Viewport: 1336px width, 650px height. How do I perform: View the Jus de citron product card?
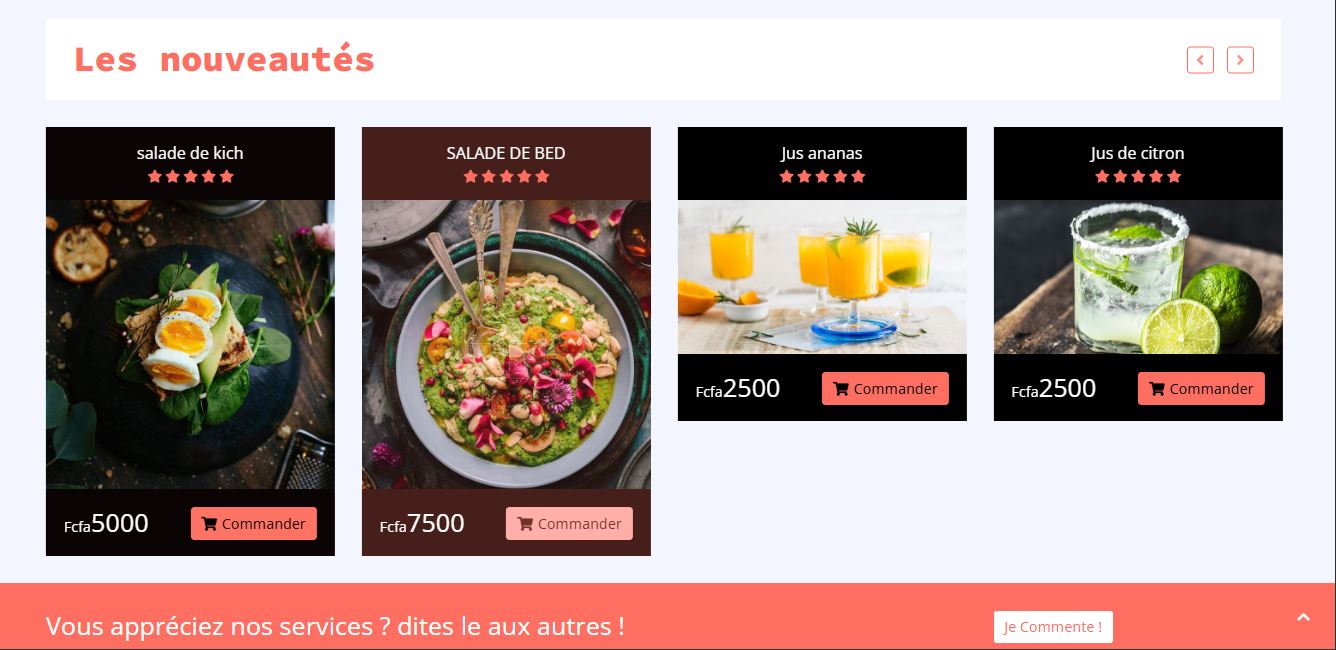[x=1138, y=277]
